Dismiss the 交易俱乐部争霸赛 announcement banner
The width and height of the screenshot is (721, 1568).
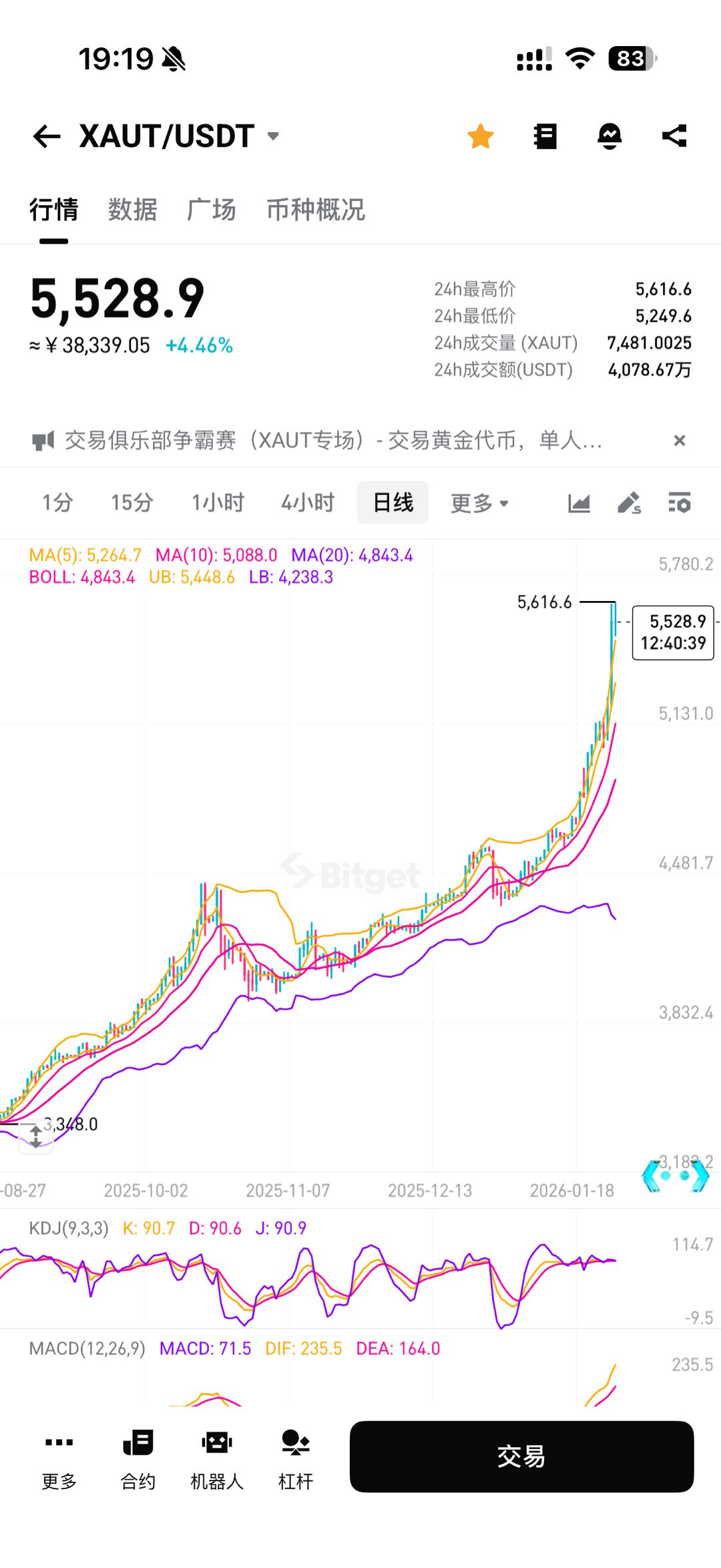[x=680, y=441]
